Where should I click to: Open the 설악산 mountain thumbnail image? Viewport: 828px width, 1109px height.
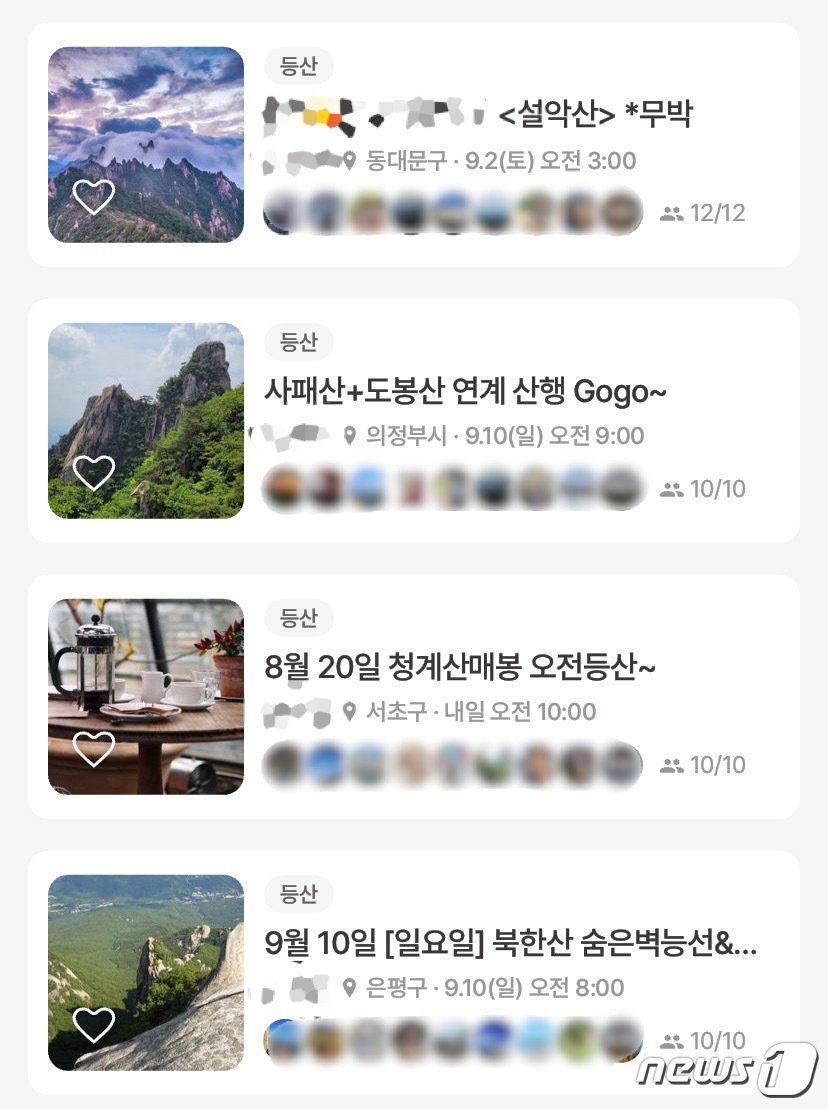(144, 145)
